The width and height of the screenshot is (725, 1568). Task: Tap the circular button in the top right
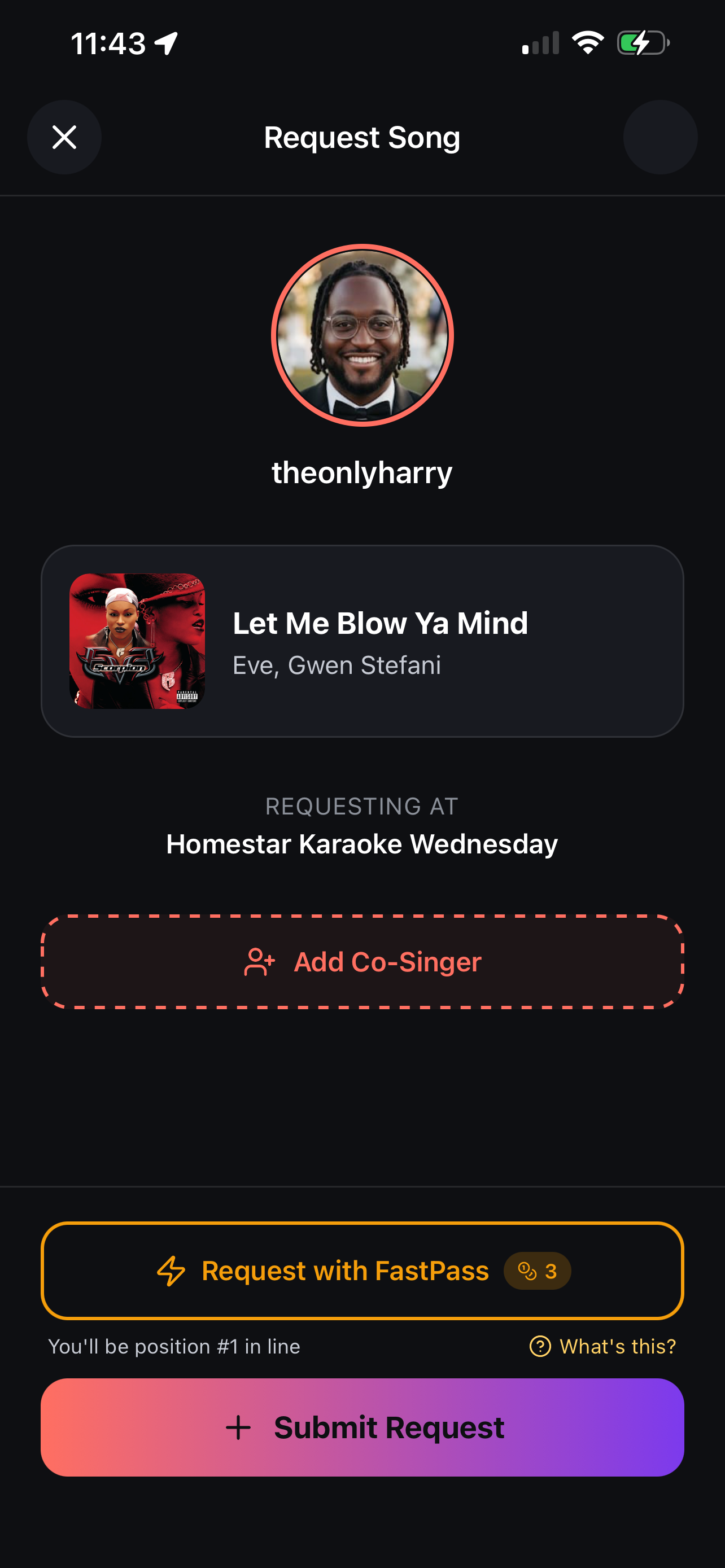coord(660,138)
